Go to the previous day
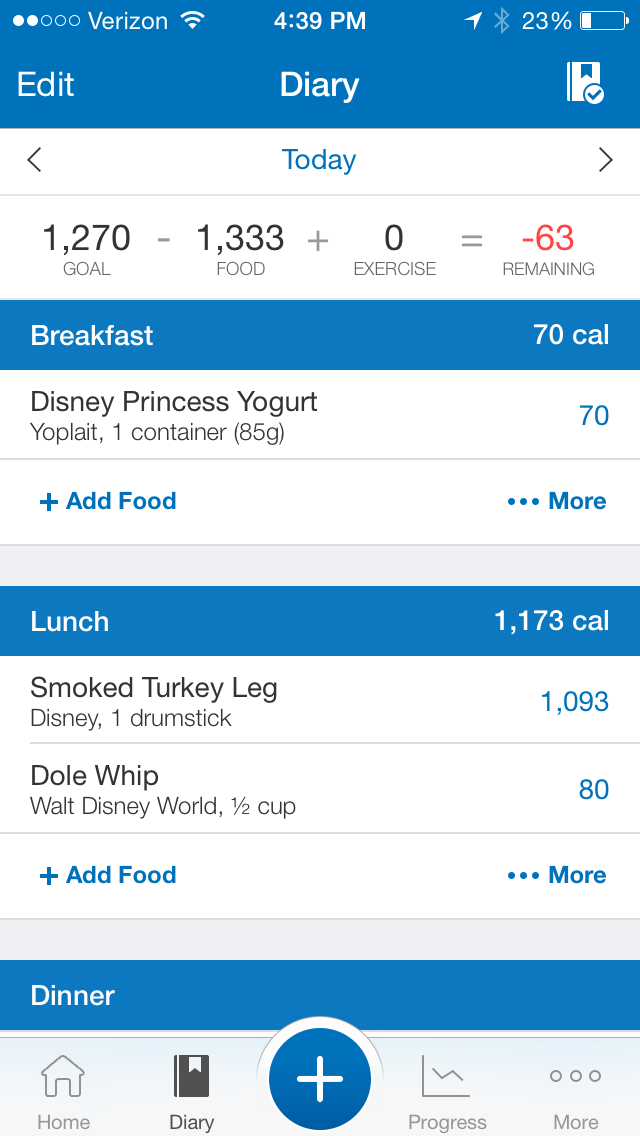Image resolution: width=640 pixels, height=1136 pixels. pyautogui.click(x=35, y=160)
